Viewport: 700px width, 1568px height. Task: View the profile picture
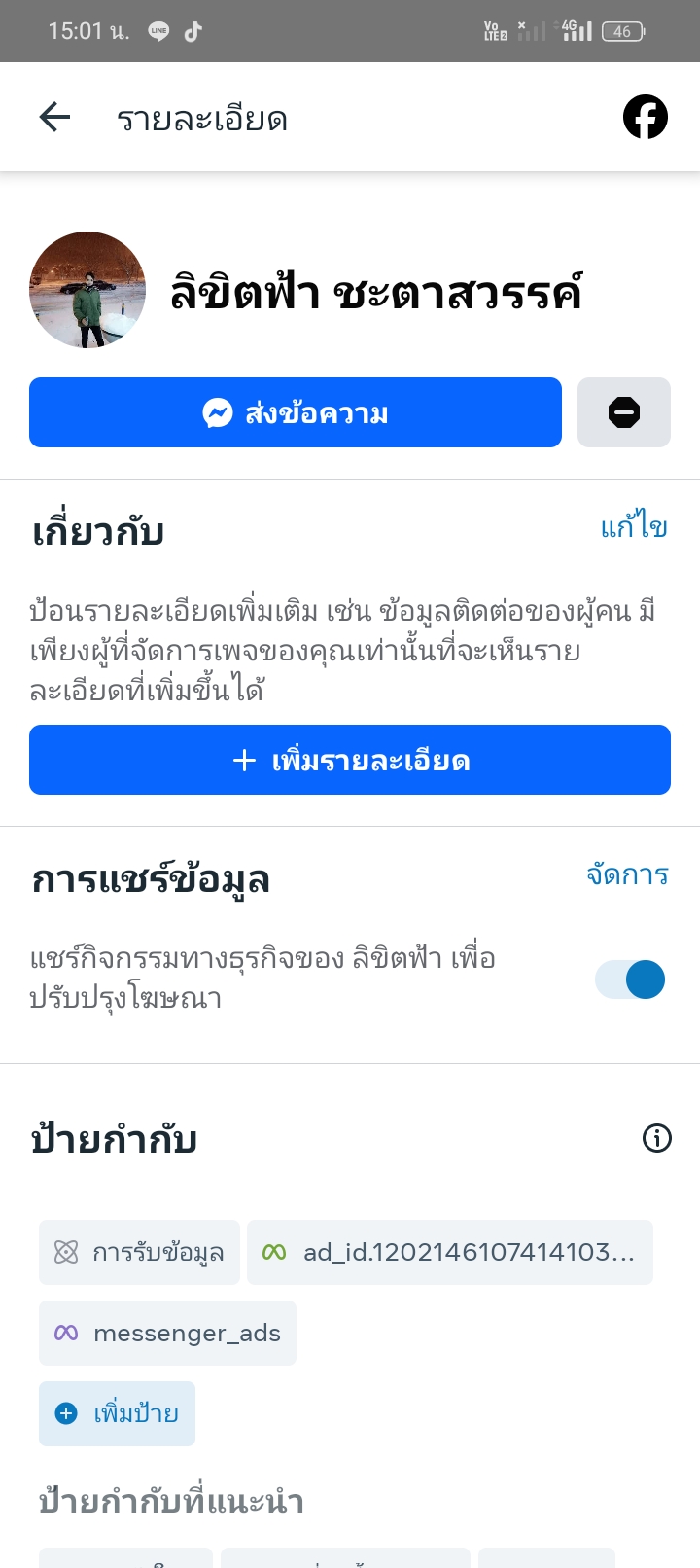(87, 290)
